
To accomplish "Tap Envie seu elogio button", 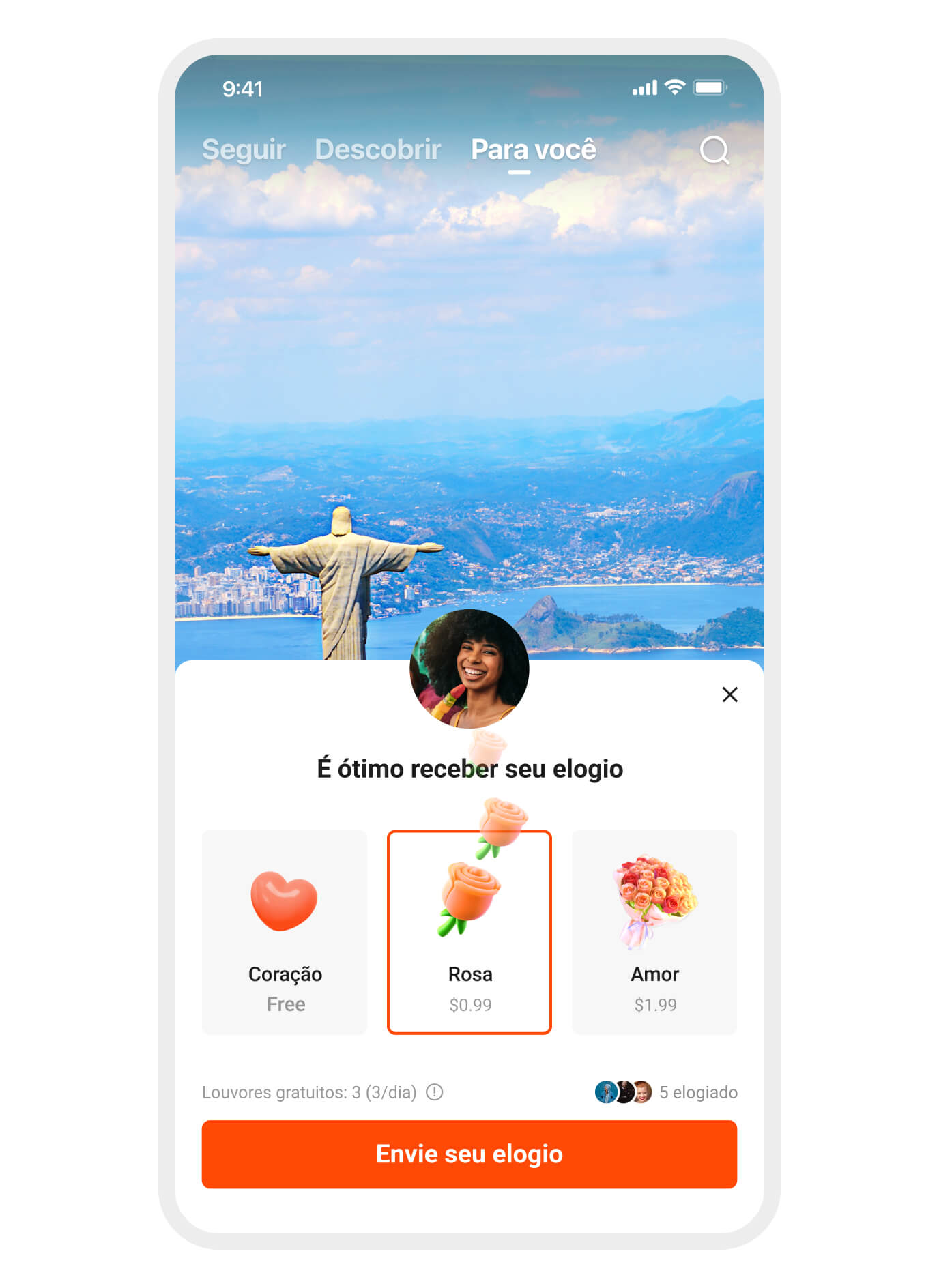I will (470, 1154).
